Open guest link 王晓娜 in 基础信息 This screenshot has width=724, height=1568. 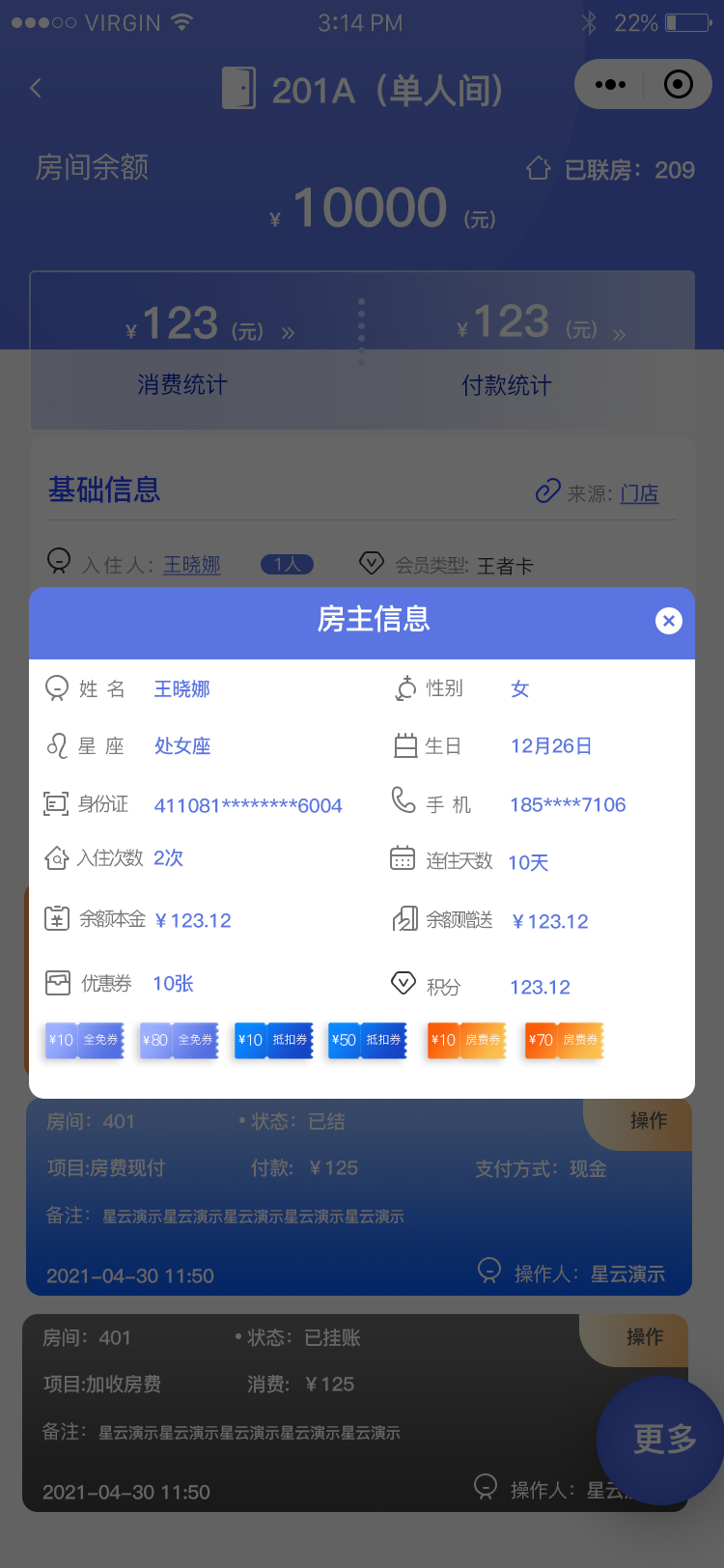point(191,565)
